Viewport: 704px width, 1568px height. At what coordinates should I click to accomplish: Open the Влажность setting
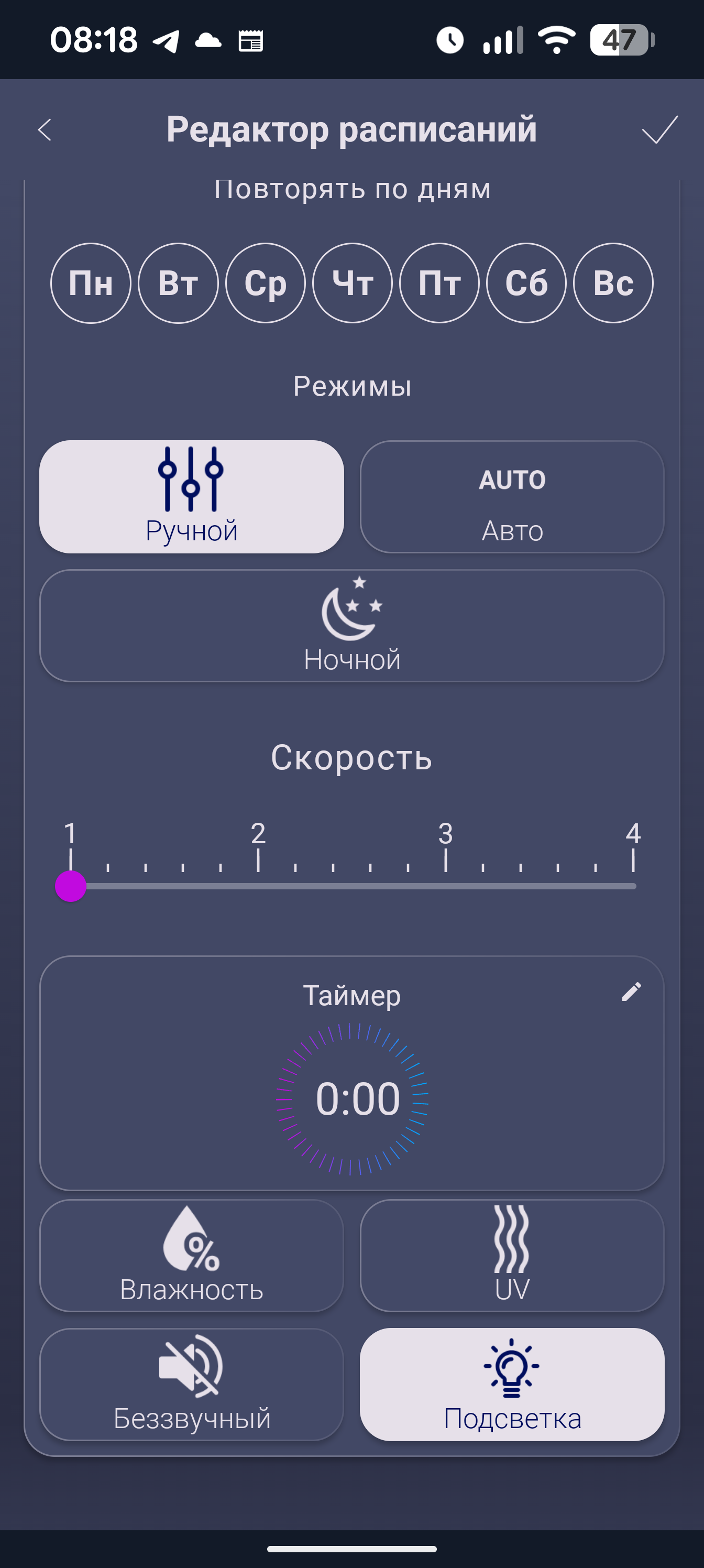[192, 1255]
